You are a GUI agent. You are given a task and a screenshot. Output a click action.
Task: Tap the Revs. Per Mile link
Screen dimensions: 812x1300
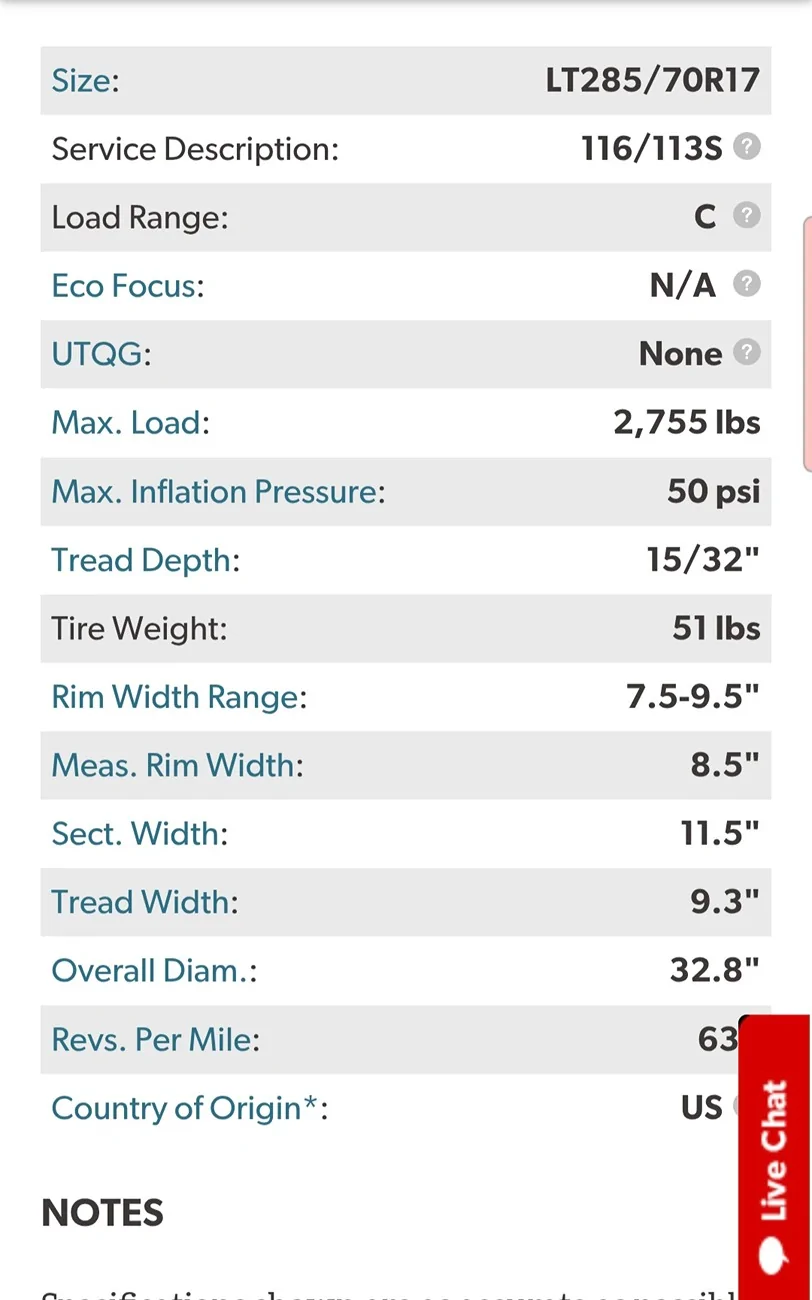[x=151, y=1040]
